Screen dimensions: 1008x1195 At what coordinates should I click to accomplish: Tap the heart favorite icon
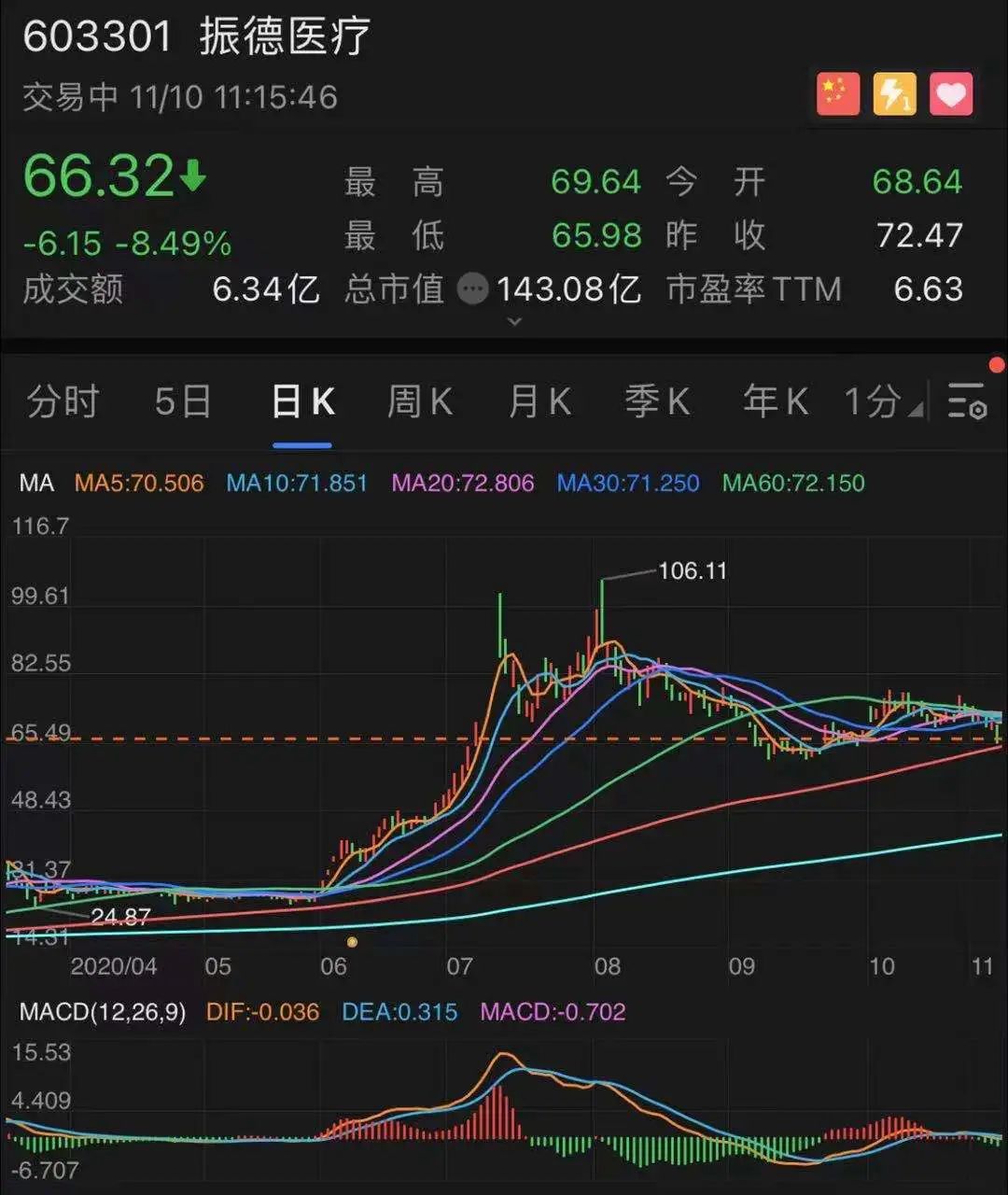click(951, 94)
